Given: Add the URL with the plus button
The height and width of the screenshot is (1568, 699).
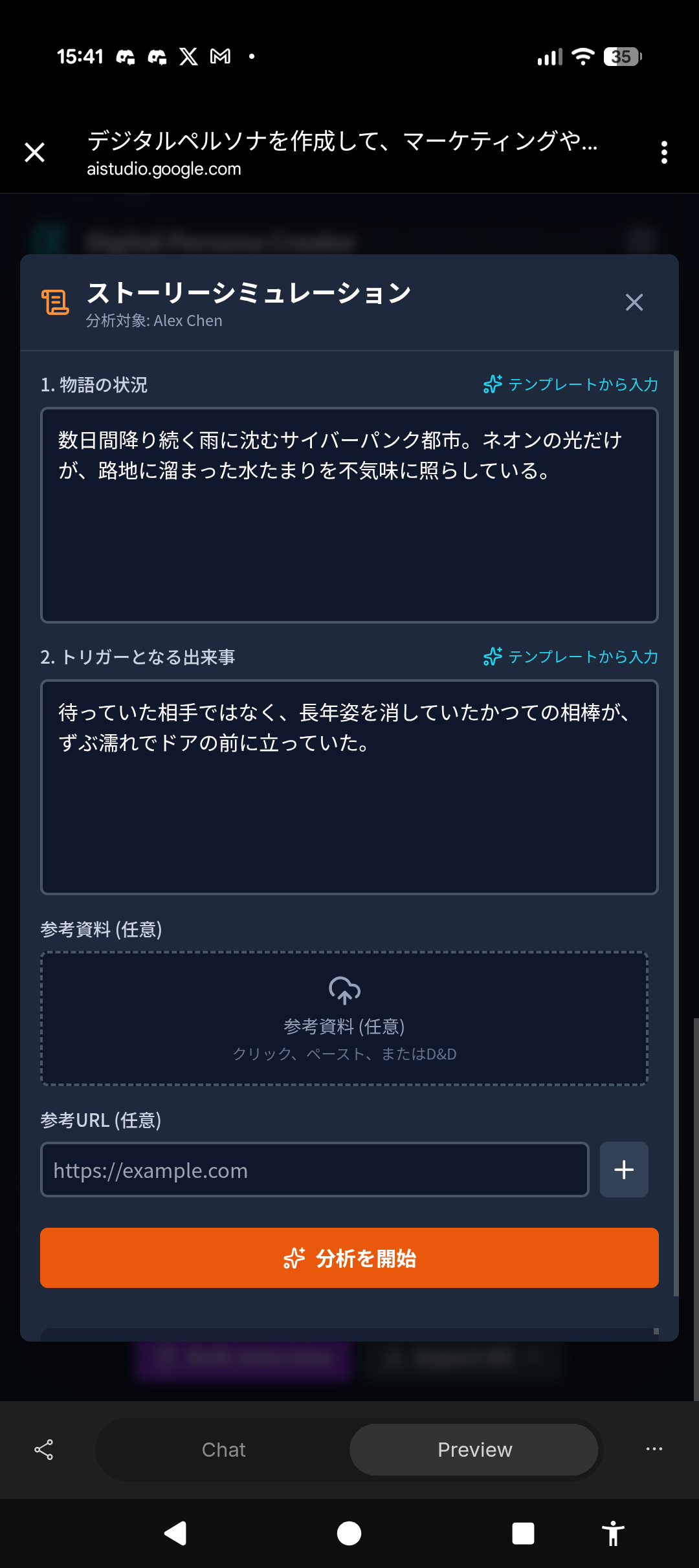Looking at the screenshot, I should point(624,1170).
